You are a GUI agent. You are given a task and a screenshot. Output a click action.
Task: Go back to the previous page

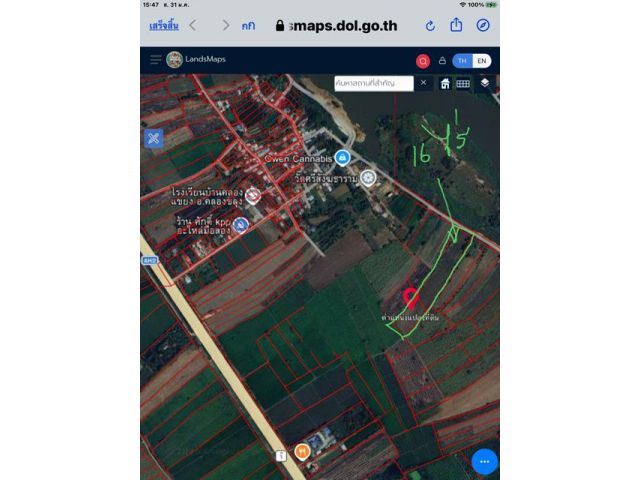tap(192, 26)
